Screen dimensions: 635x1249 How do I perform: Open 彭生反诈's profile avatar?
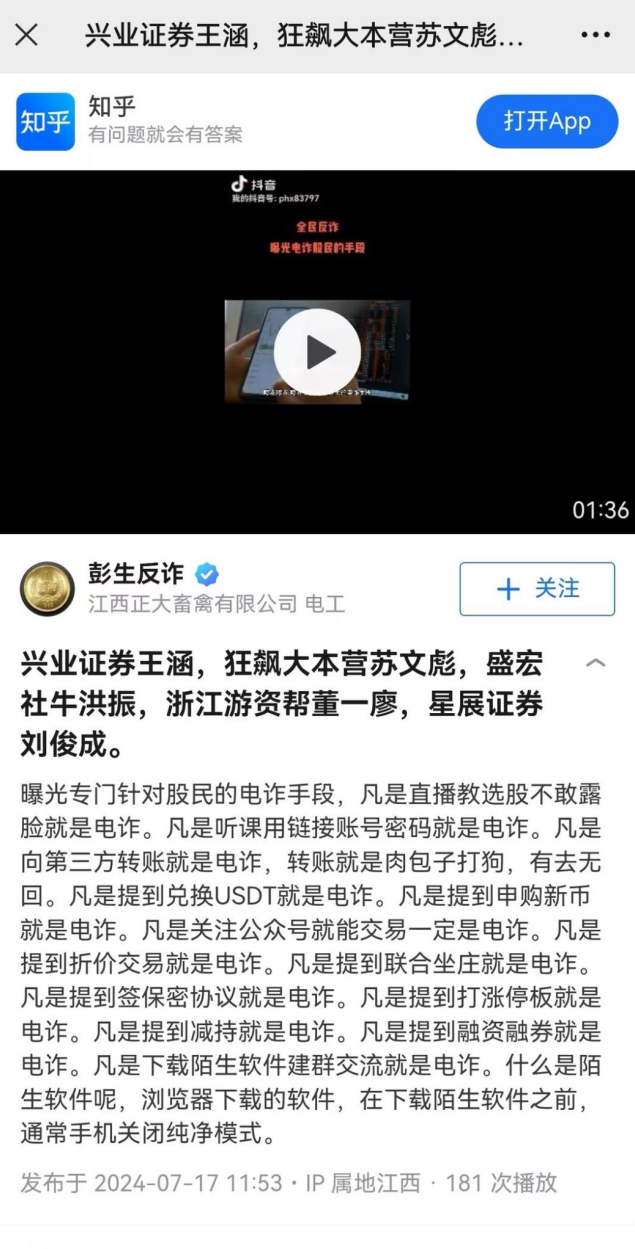[47, 589]
